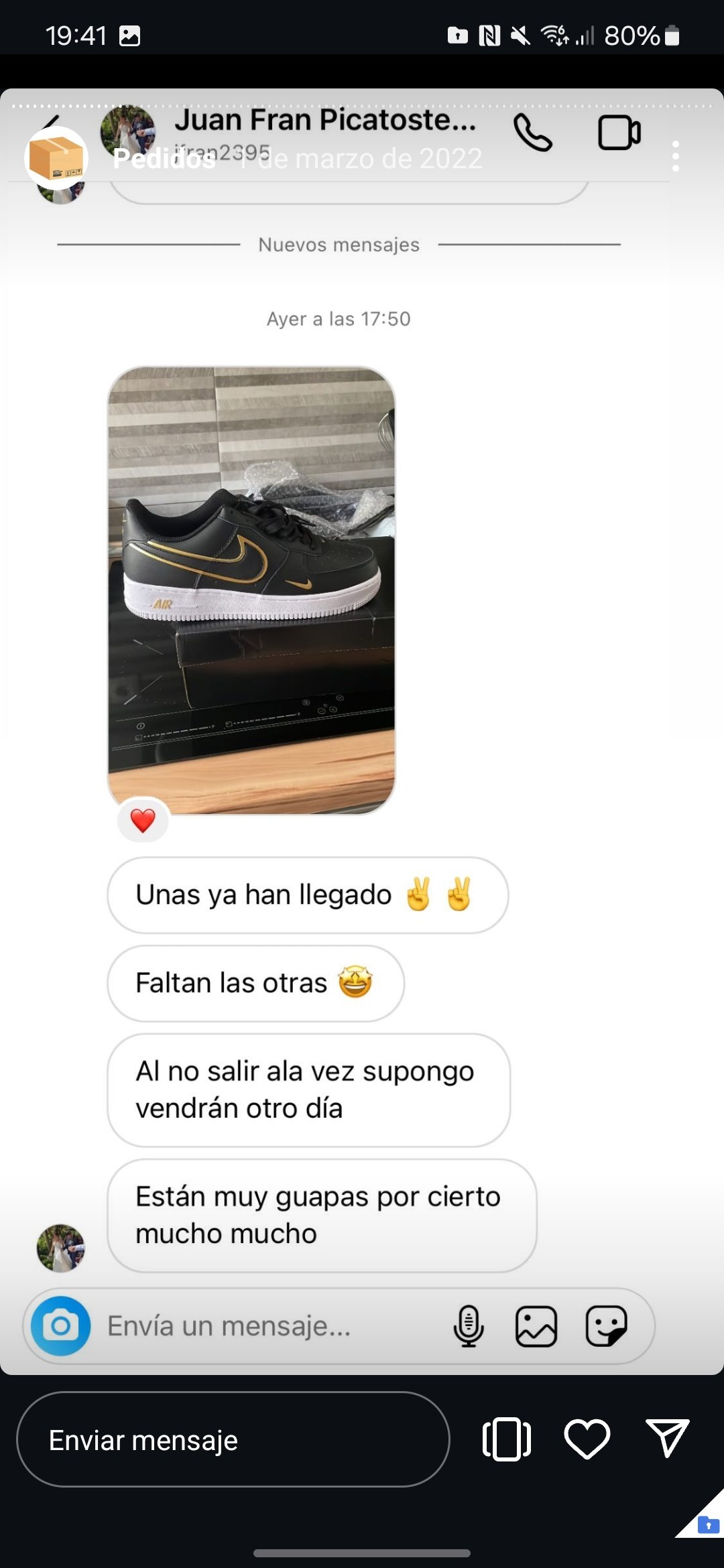Tap the stacked cards icon beside the heart
The height and width of the screenshot is (1568, 724).
tap(507, 1439)
